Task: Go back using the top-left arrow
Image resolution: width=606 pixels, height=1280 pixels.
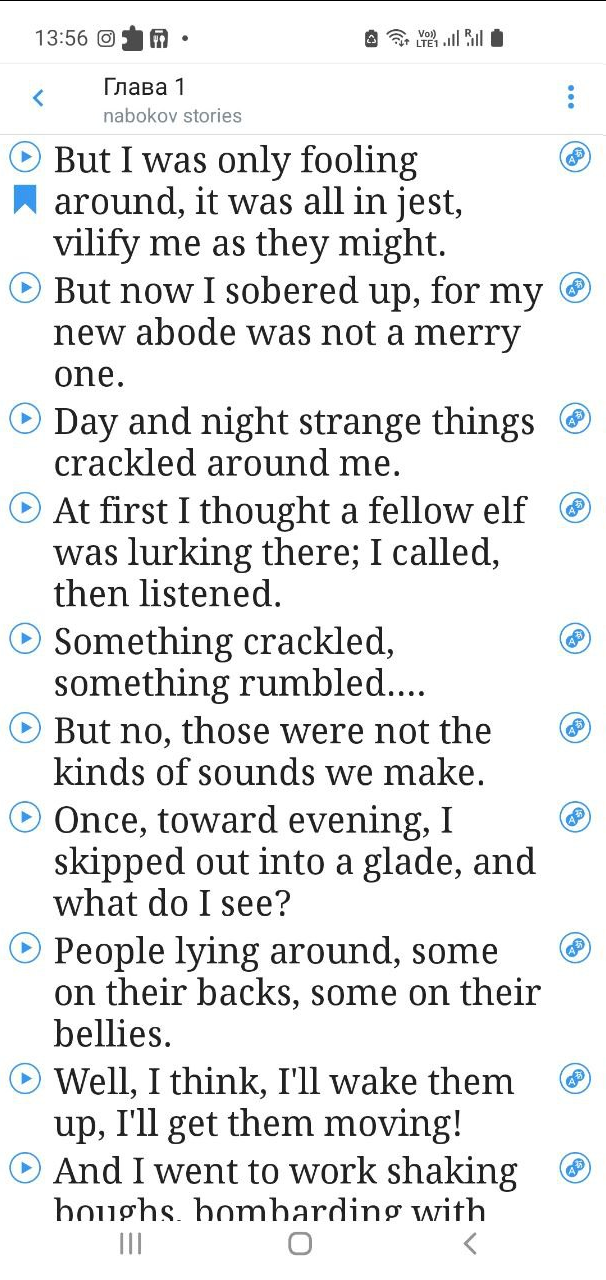Action: [38, 98]
